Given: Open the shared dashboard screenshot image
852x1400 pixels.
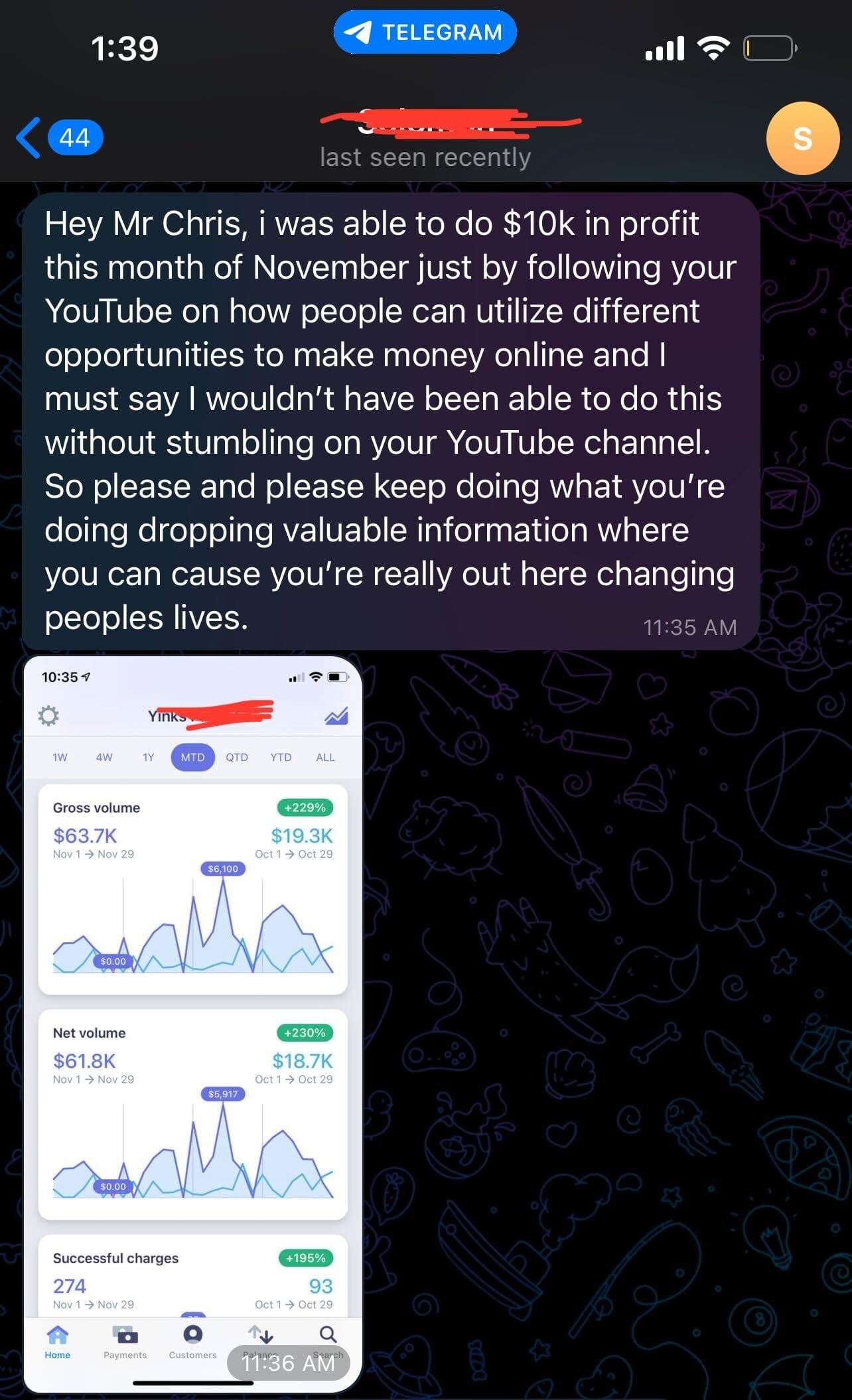Looking at the screenshot, I should pos(192,1022).
